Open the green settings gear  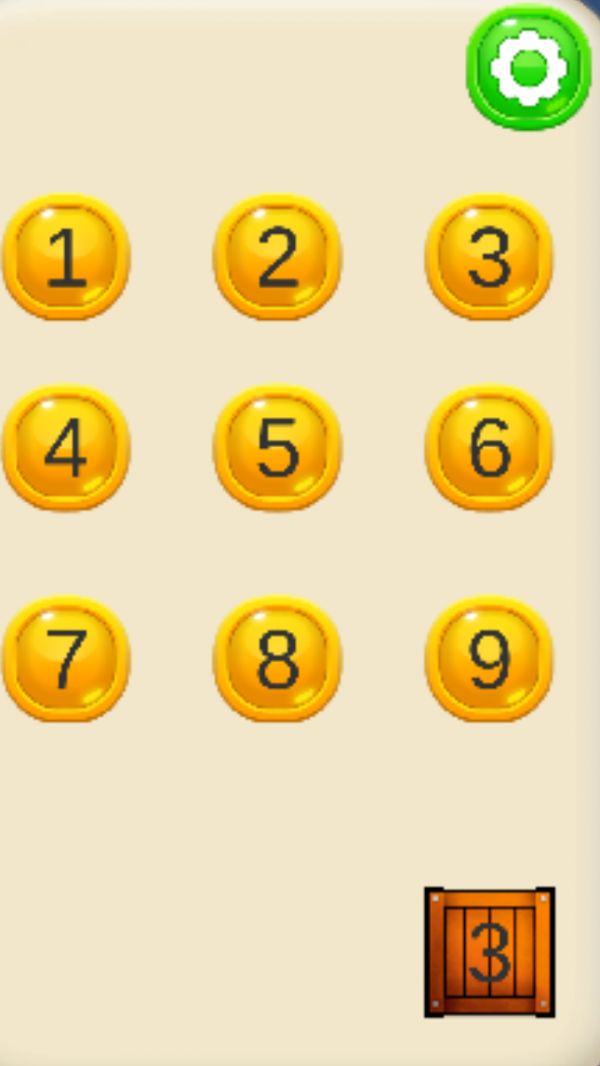click(528, 68)
